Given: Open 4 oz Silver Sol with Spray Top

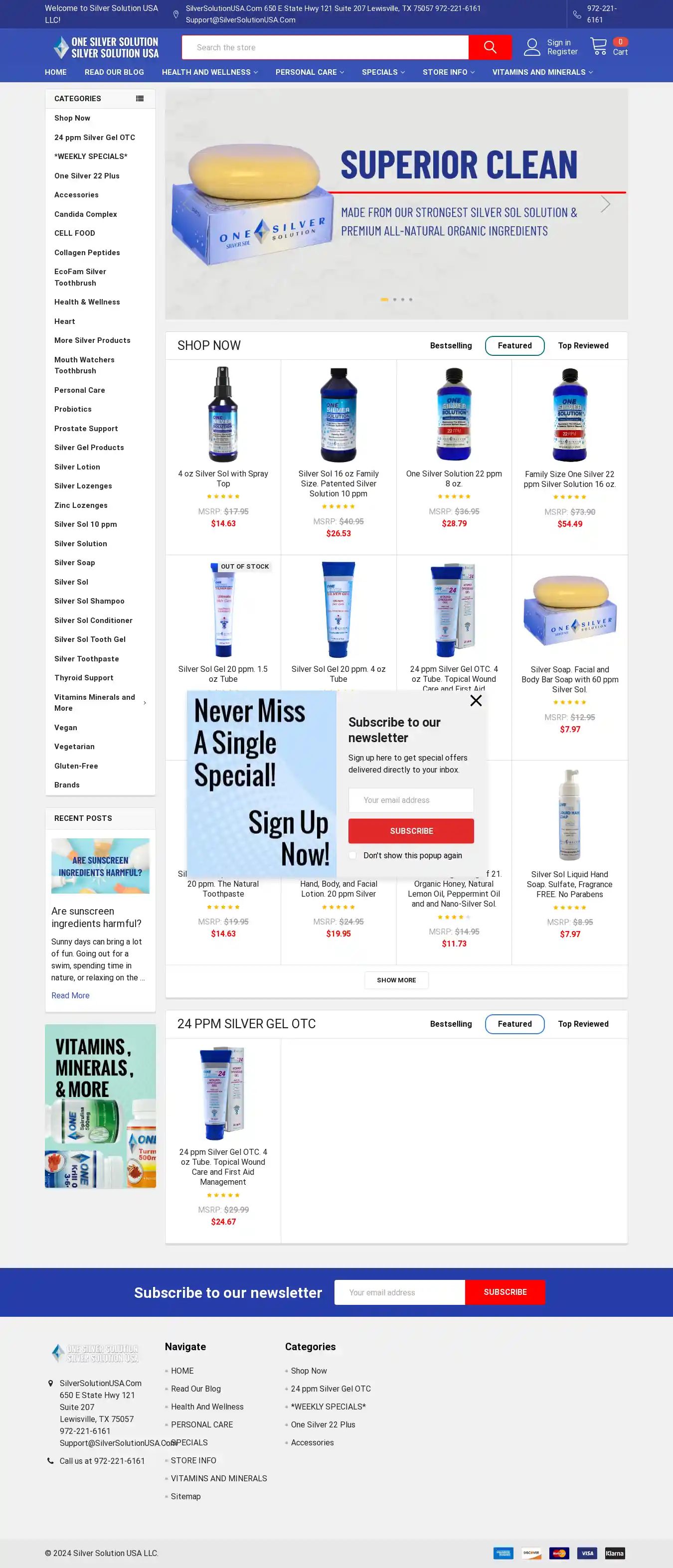Looking at the screenshot, I should tap(223, 478).
